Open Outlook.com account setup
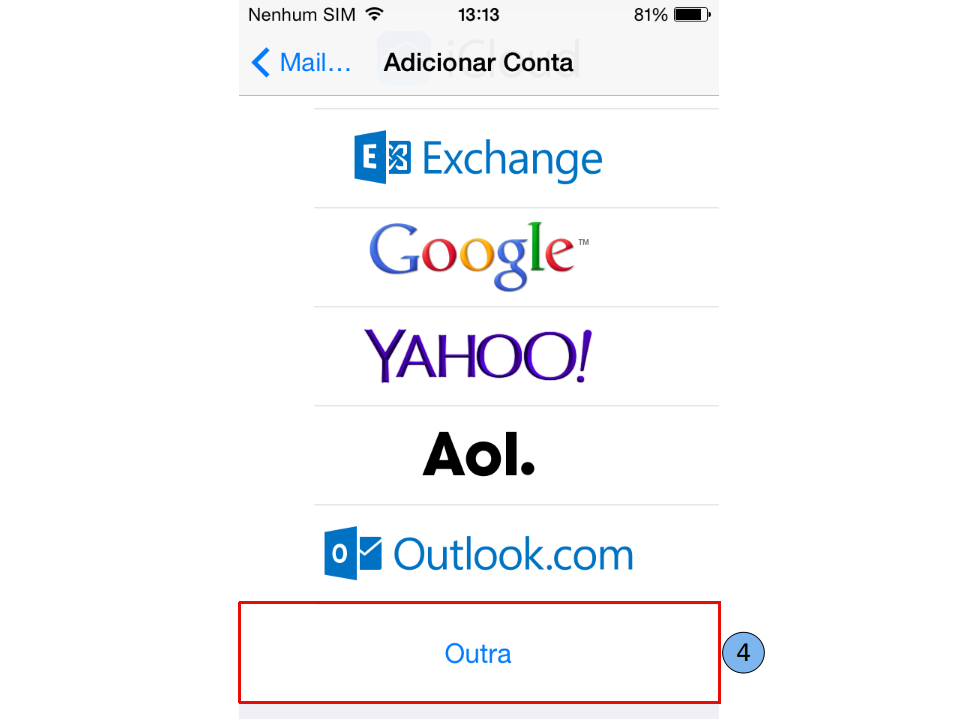This screenshot has width=960, height=720. [480, 553]
